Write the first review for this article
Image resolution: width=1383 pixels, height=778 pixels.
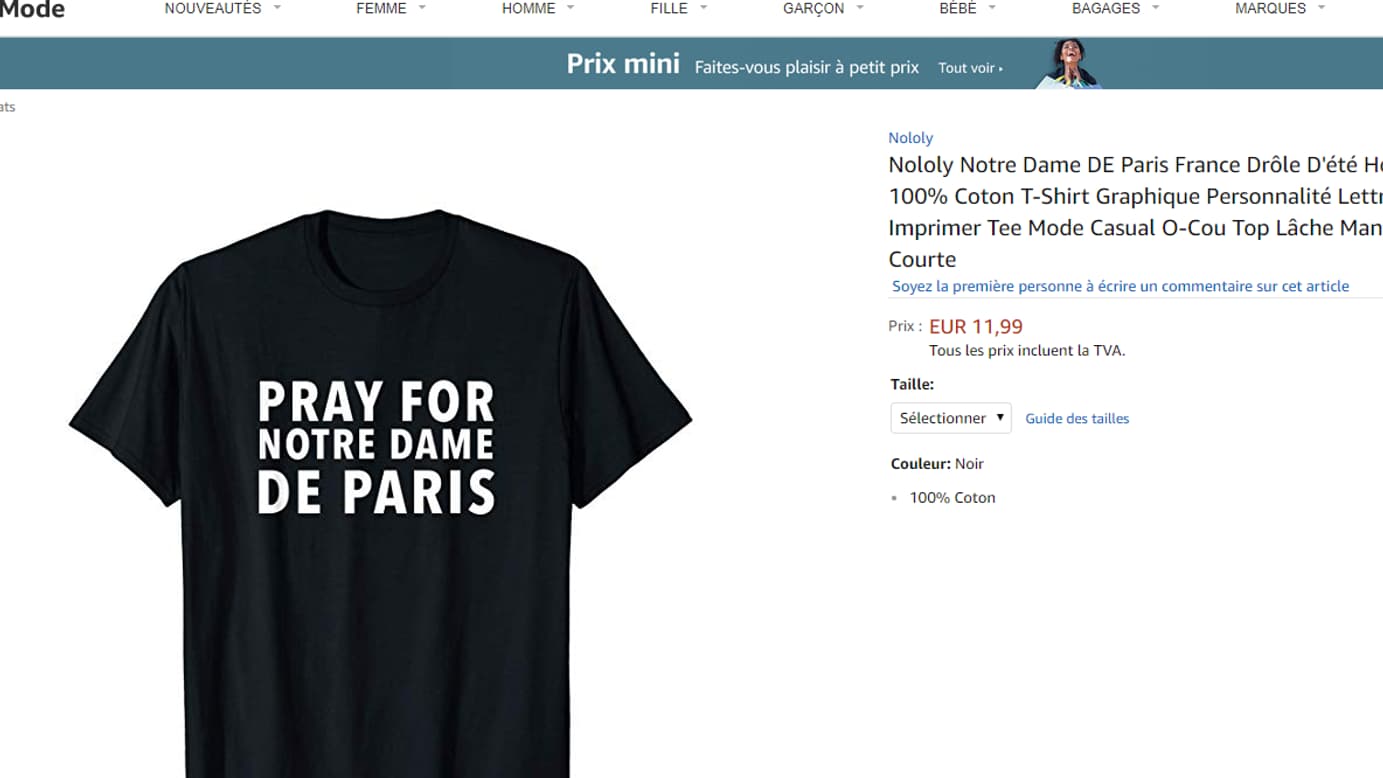(x=1120, y=286)
